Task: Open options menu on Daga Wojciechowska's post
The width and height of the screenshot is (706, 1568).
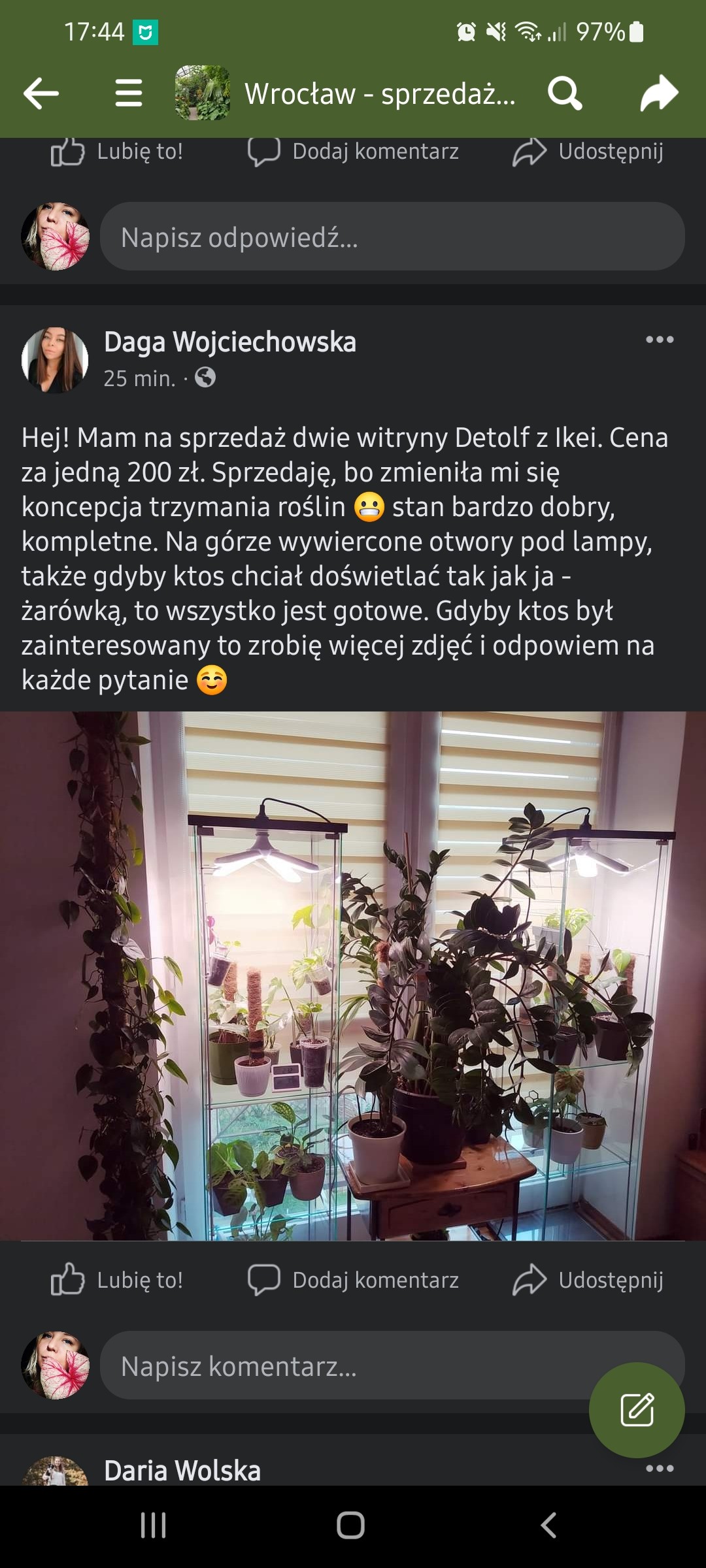Action: [659, 340]
